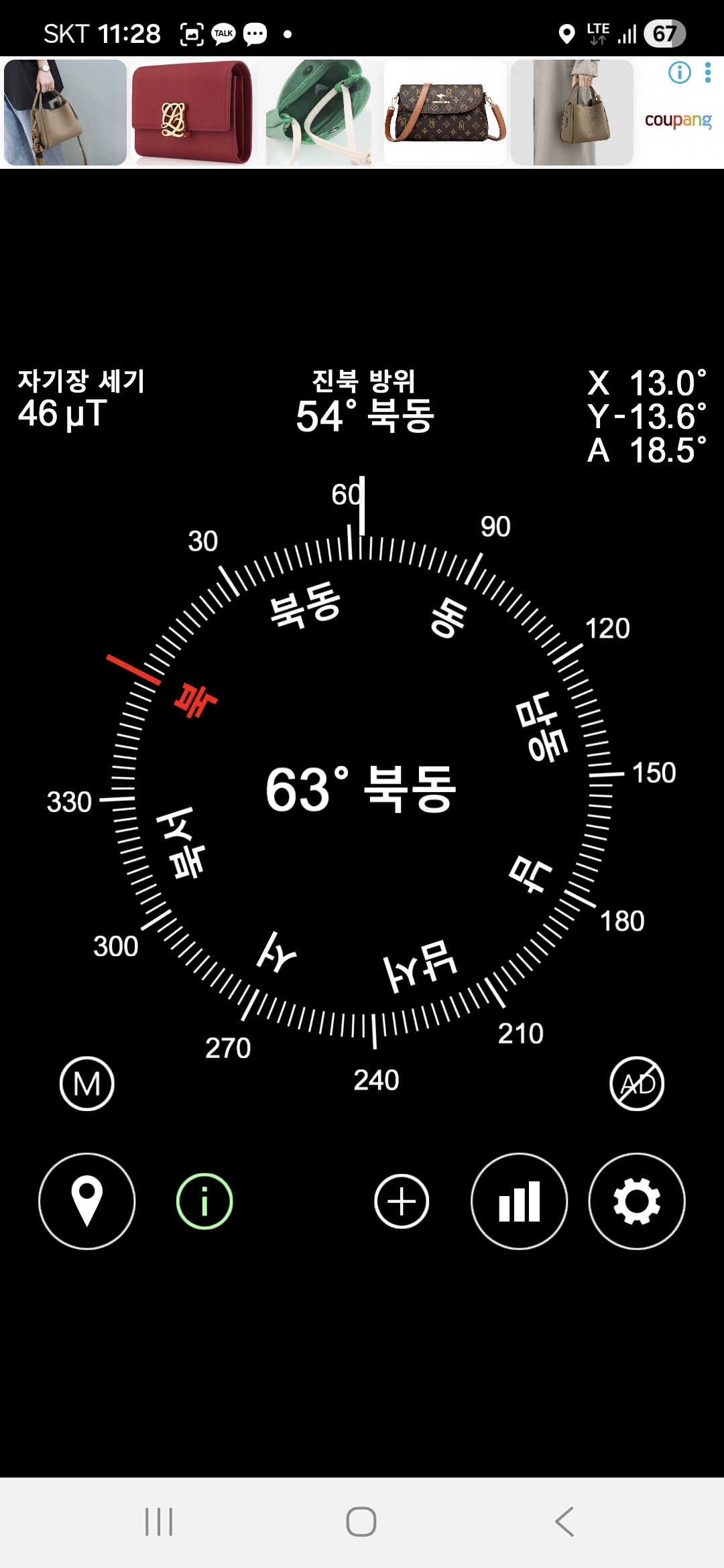This screenshot has width=724, height=1568.
Task: Open the green info icon
Action: (204, 1201)
